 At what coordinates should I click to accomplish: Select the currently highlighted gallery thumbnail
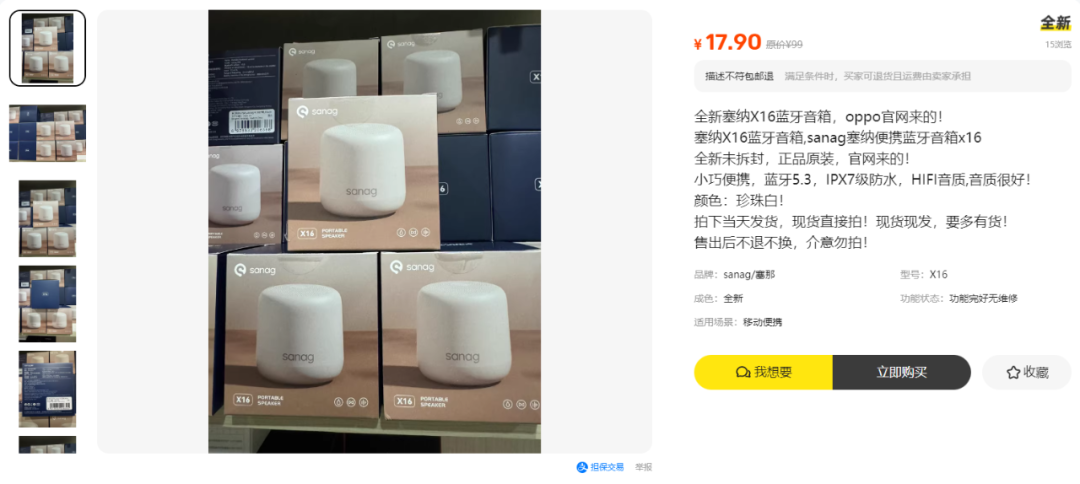[47, 48]
